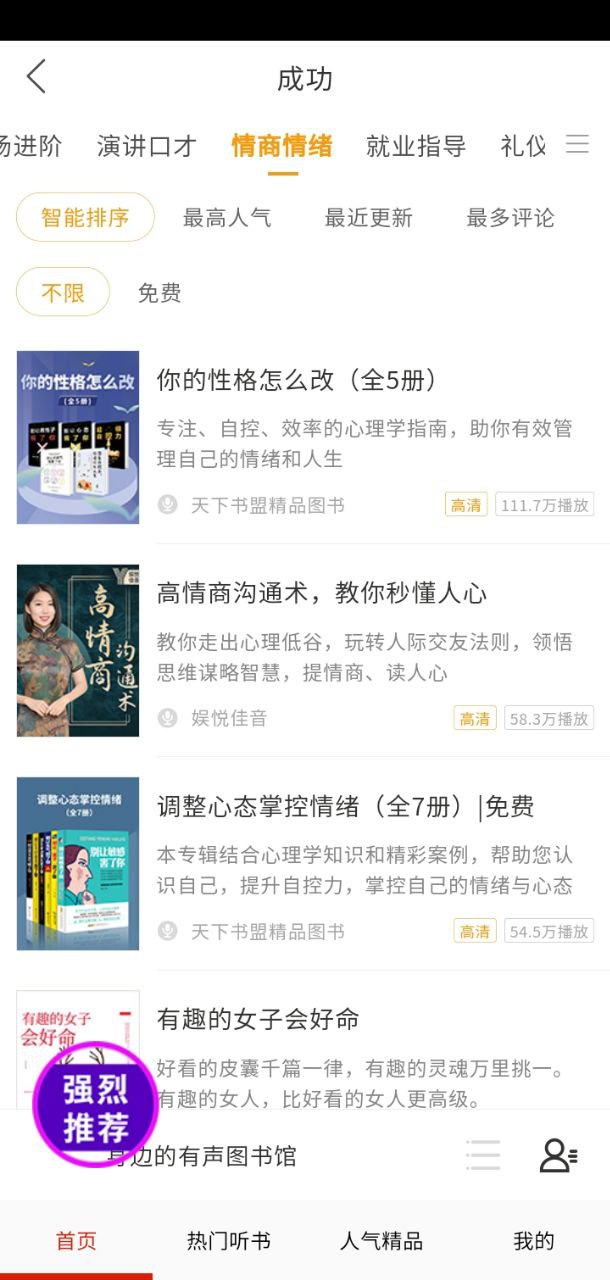Switch to the 热门听书 tab

point(228,1241)
